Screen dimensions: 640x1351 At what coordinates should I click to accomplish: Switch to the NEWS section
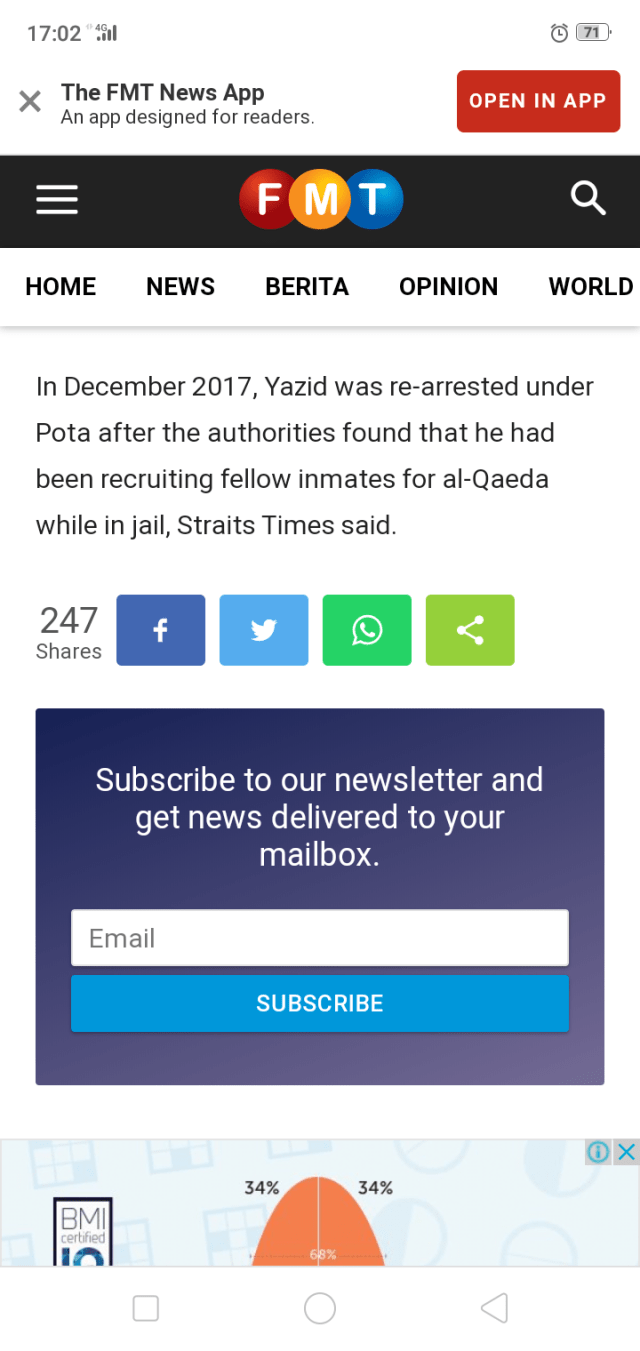point(180,287)
